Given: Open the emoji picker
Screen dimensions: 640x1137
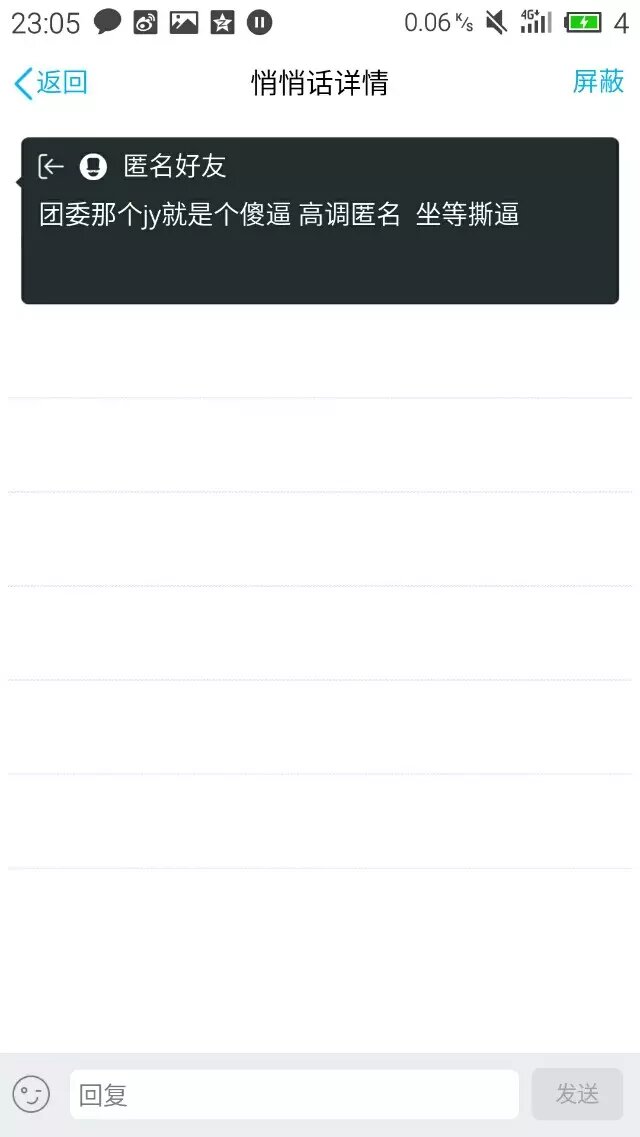Looking at the screenshot, I should point(31,1094).
